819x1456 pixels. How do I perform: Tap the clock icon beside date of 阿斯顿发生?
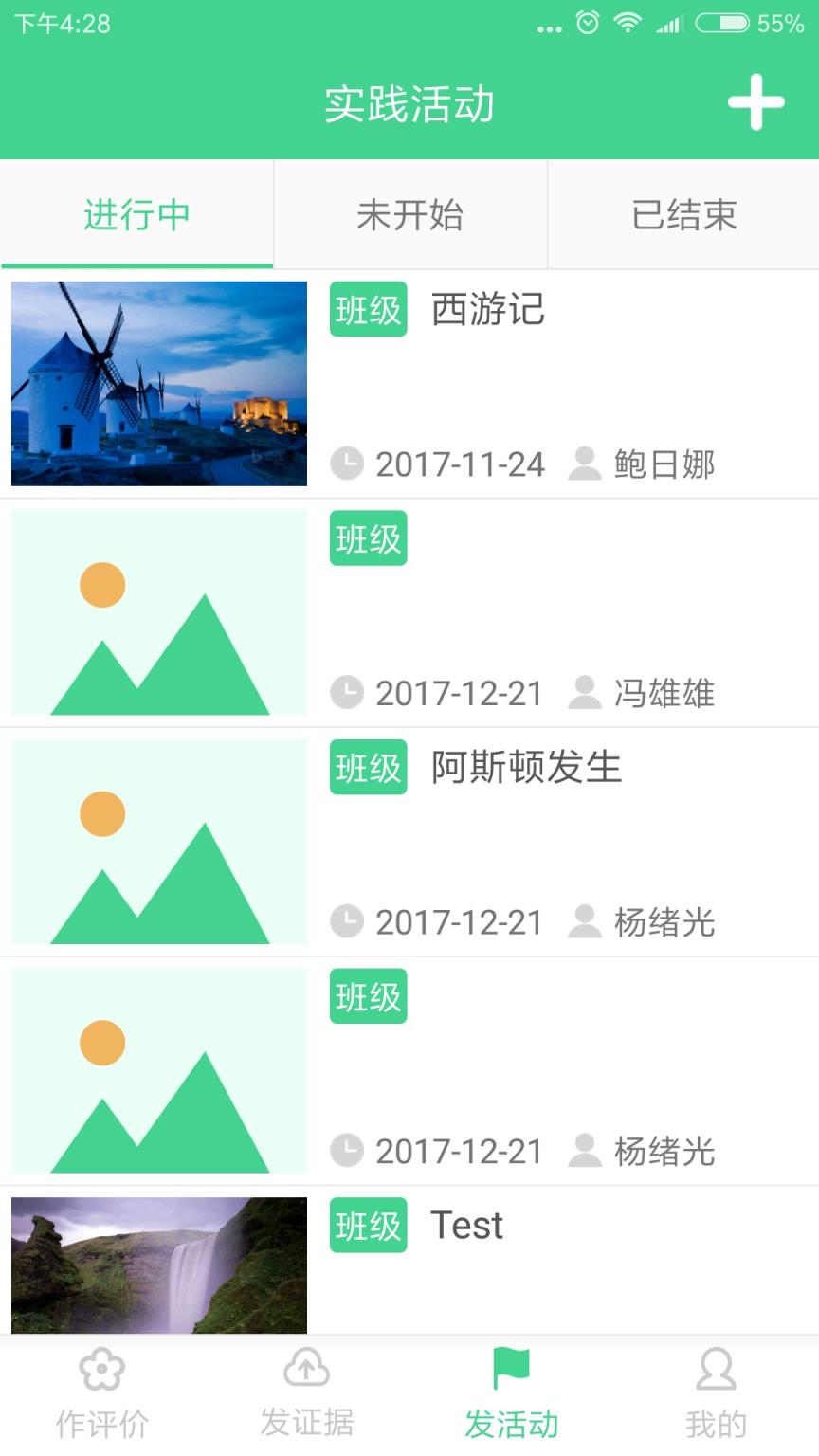(x=348, y=922)
